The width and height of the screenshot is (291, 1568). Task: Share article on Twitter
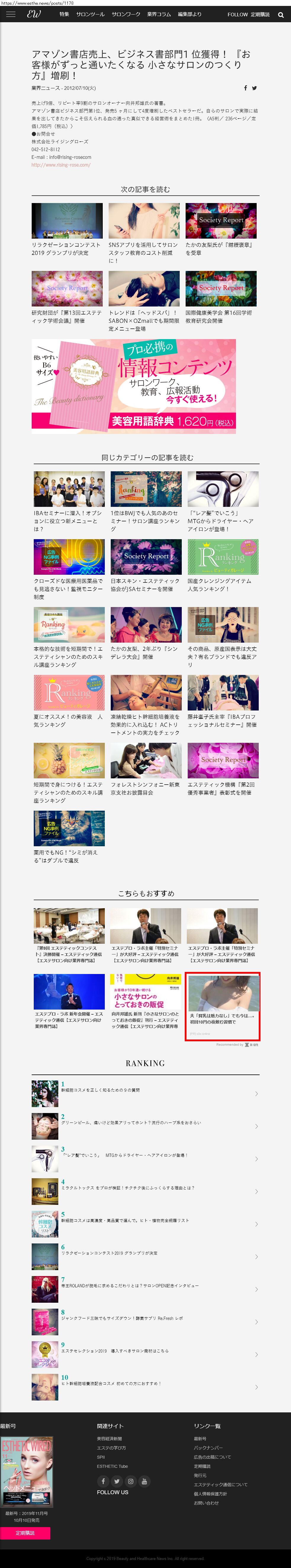[255, 88]
